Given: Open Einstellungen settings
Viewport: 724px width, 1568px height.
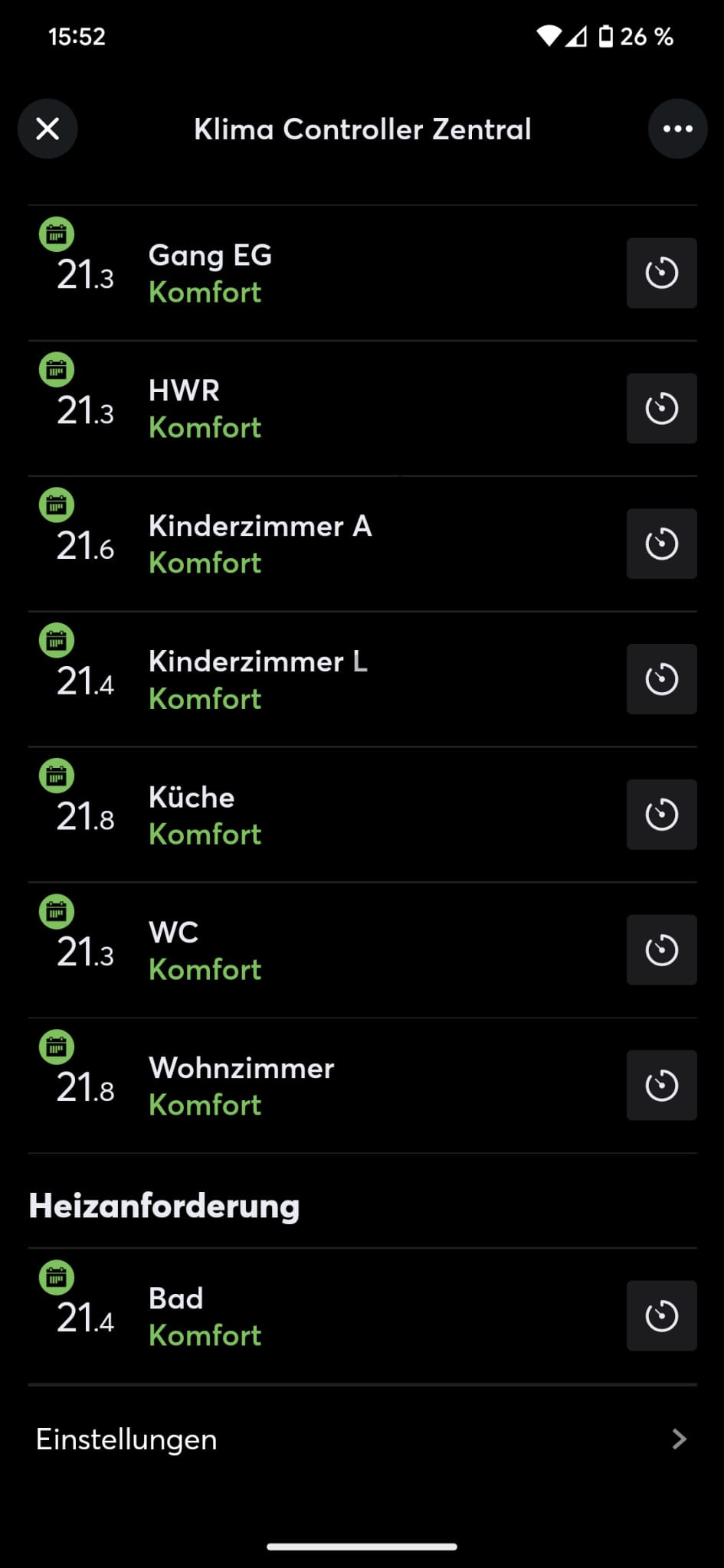Looking at the screenshot, I should (x=362, y=1439).
